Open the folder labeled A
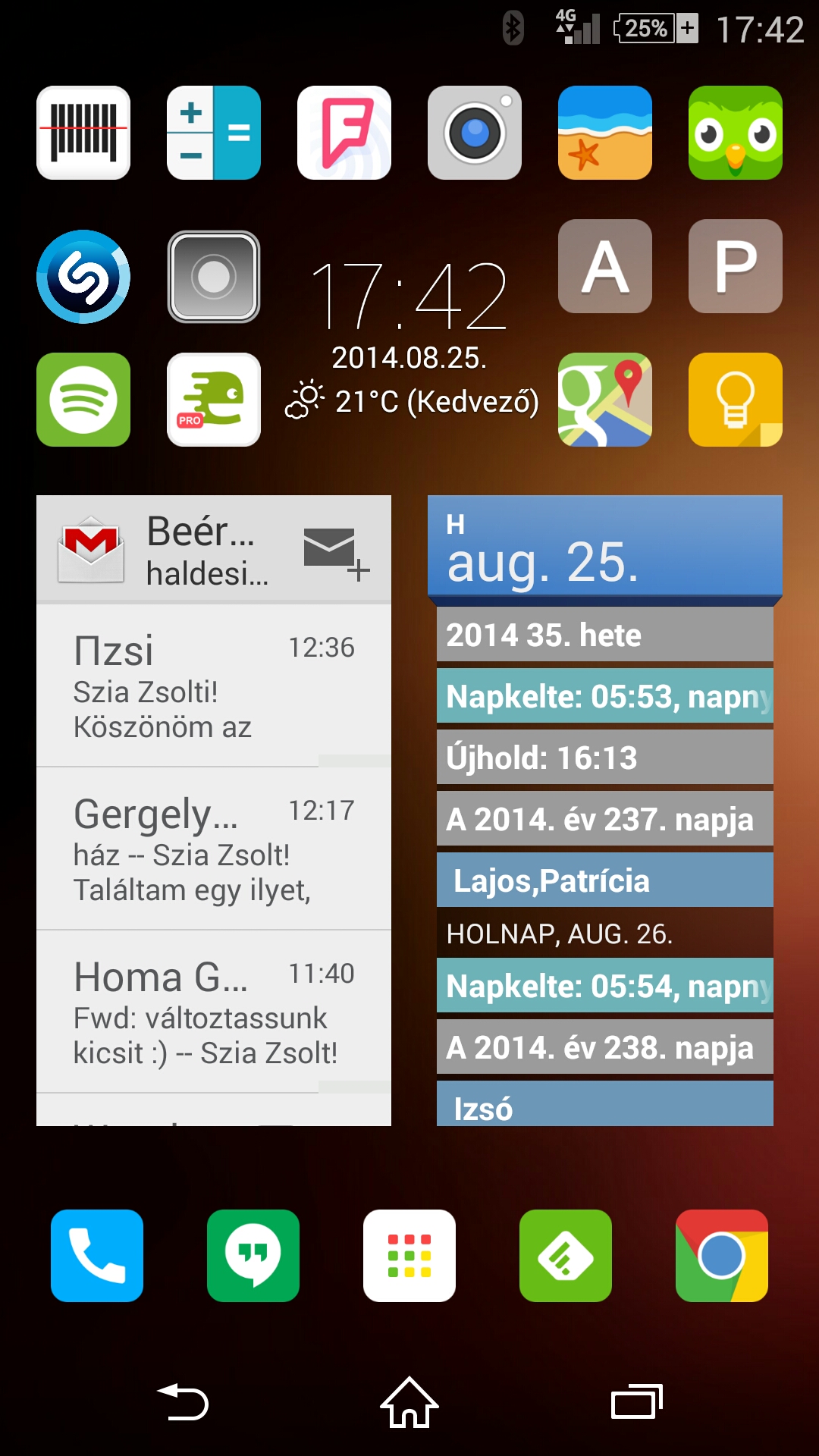This screenshot has width=819, height=1456. coord(605,266)
